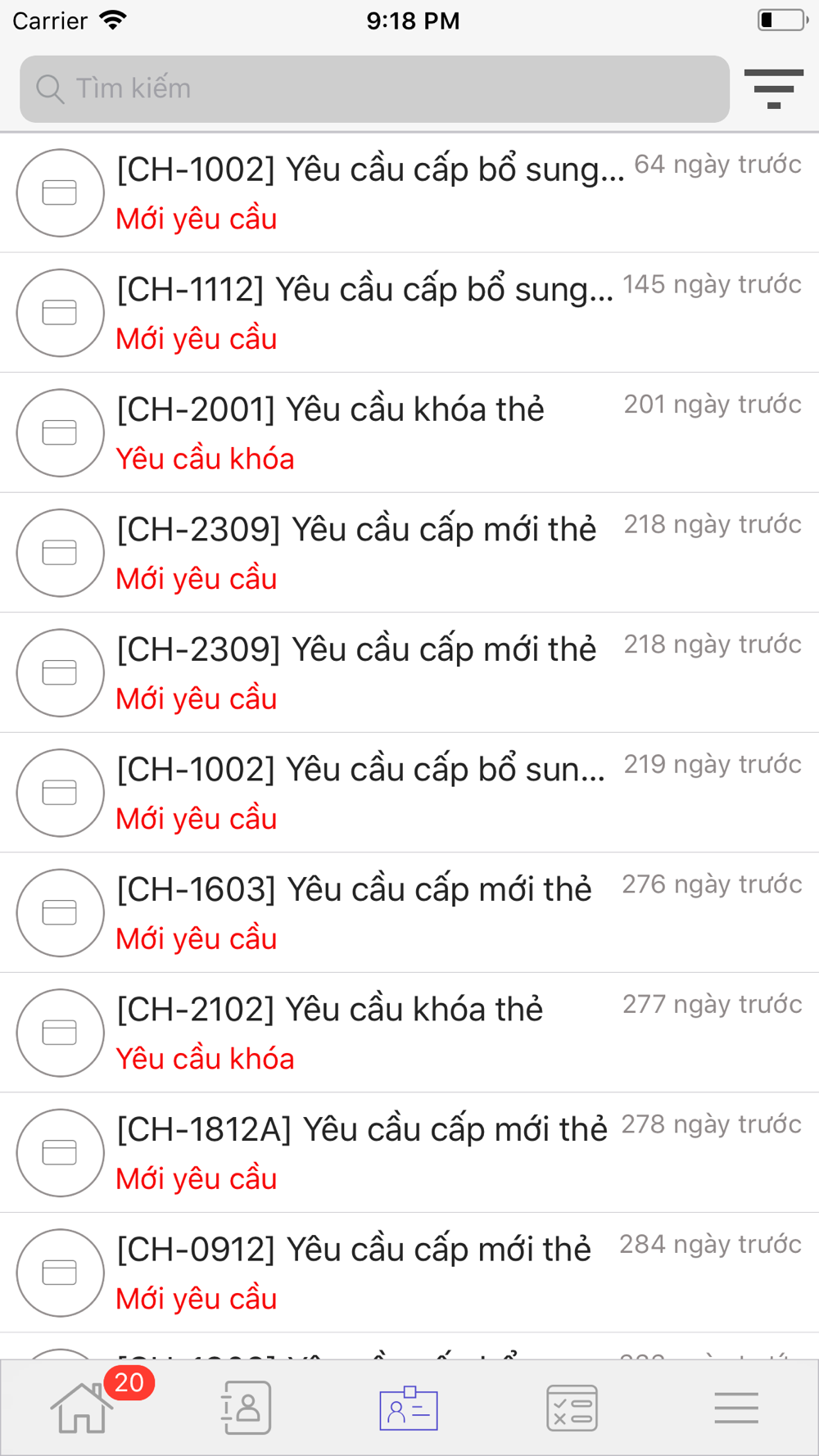Go to the home tab
This screenshot has width=819, height=1456.
point(82,1409)
